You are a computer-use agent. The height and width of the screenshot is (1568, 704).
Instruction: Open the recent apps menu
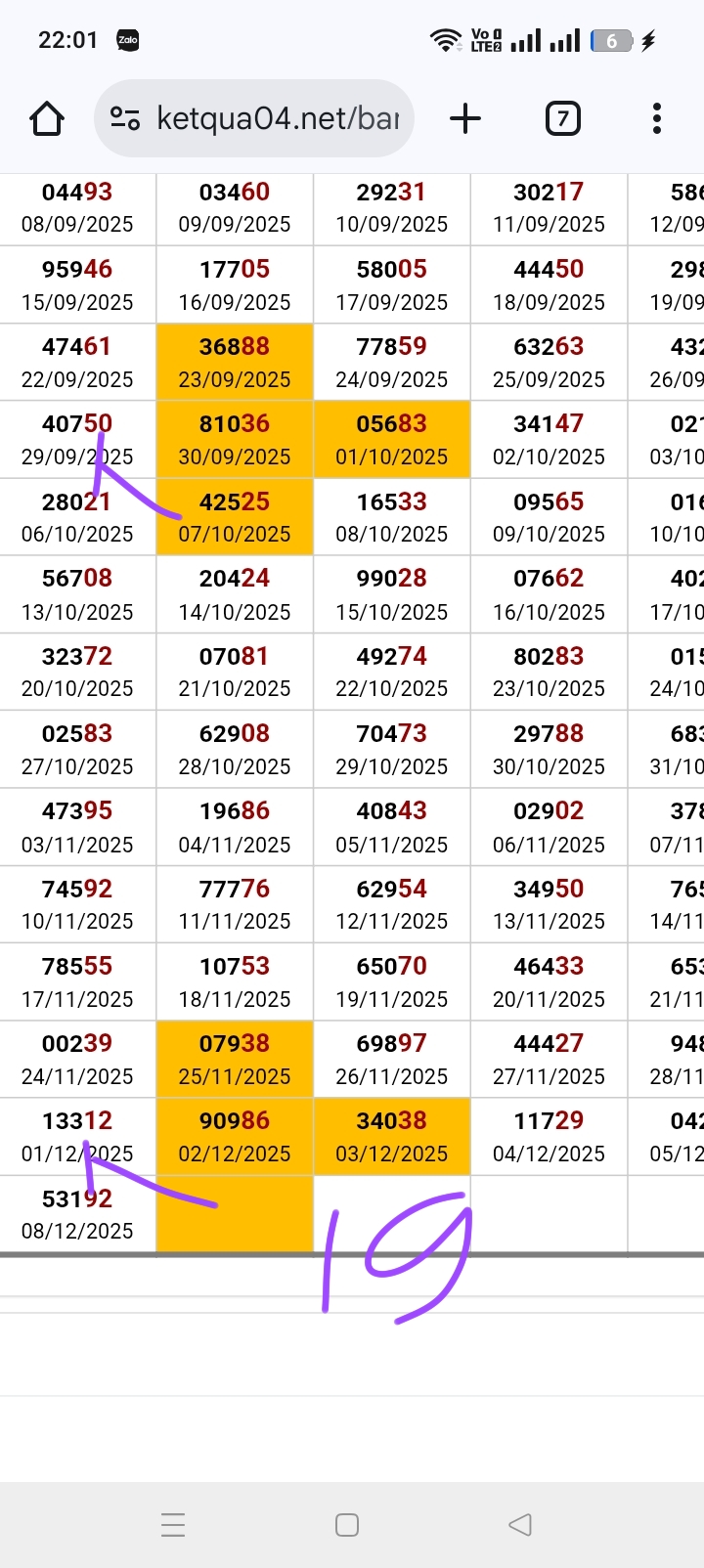click(x=173, y=1524)
